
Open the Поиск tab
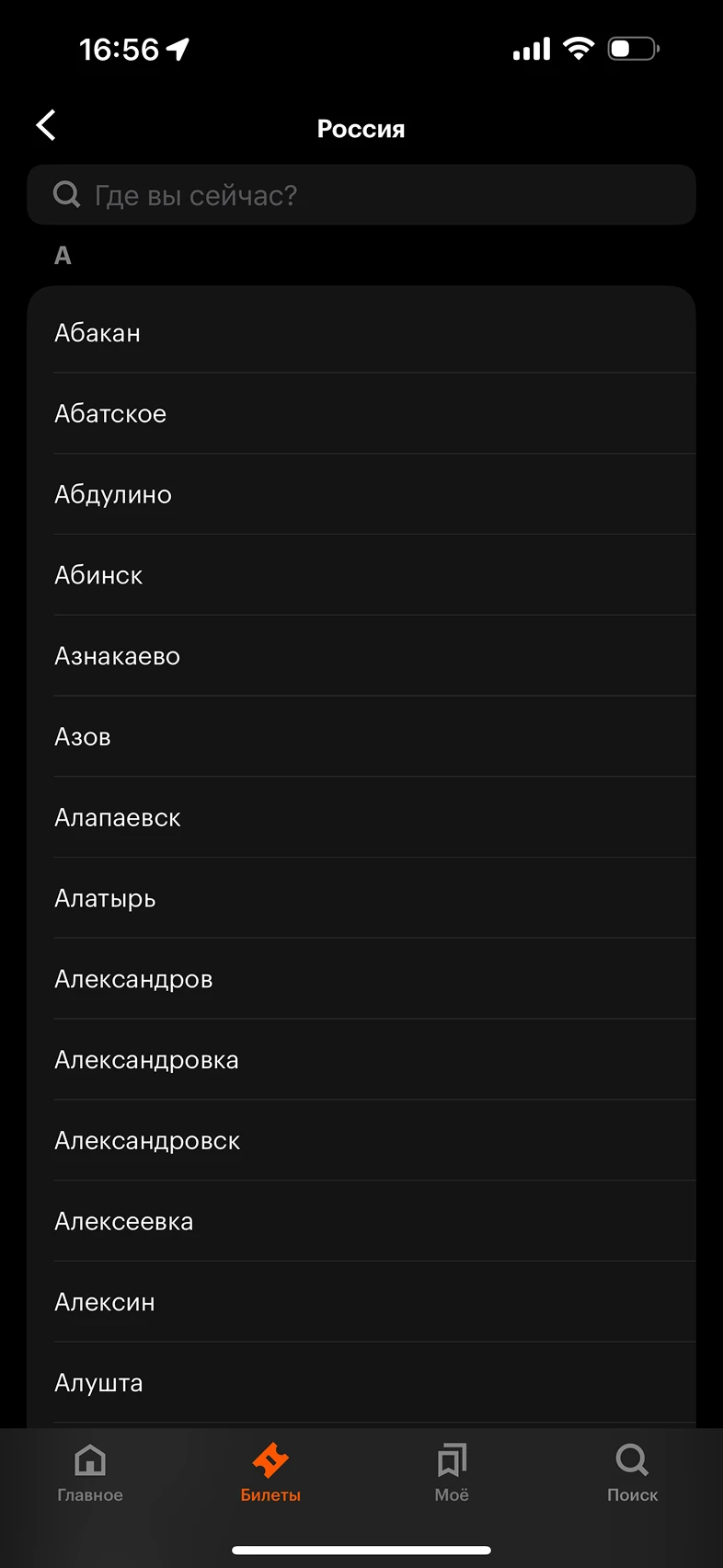[x=632, y=1473]
